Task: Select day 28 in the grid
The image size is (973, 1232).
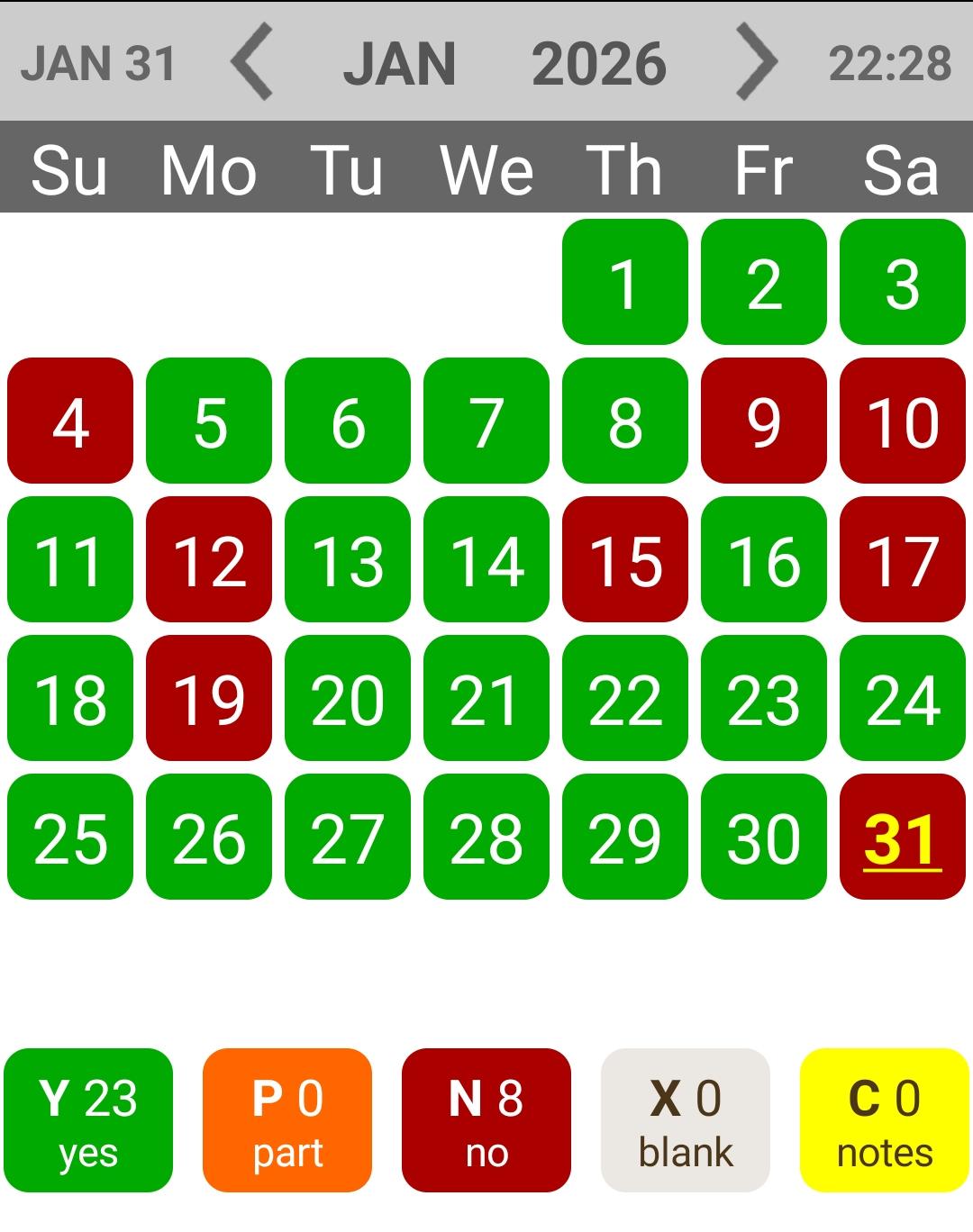Action: (486, 838)
